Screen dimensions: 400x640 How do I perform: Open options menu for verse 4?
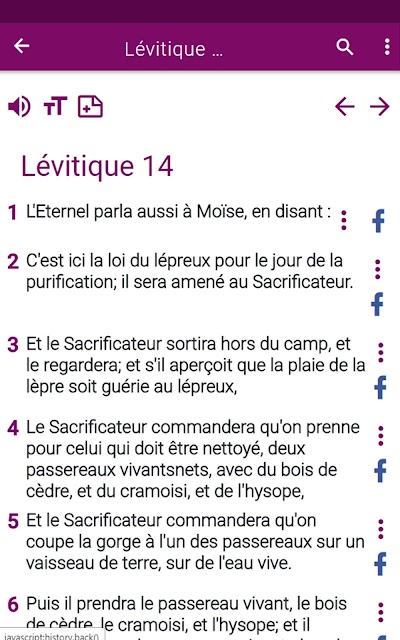[381, 436]
